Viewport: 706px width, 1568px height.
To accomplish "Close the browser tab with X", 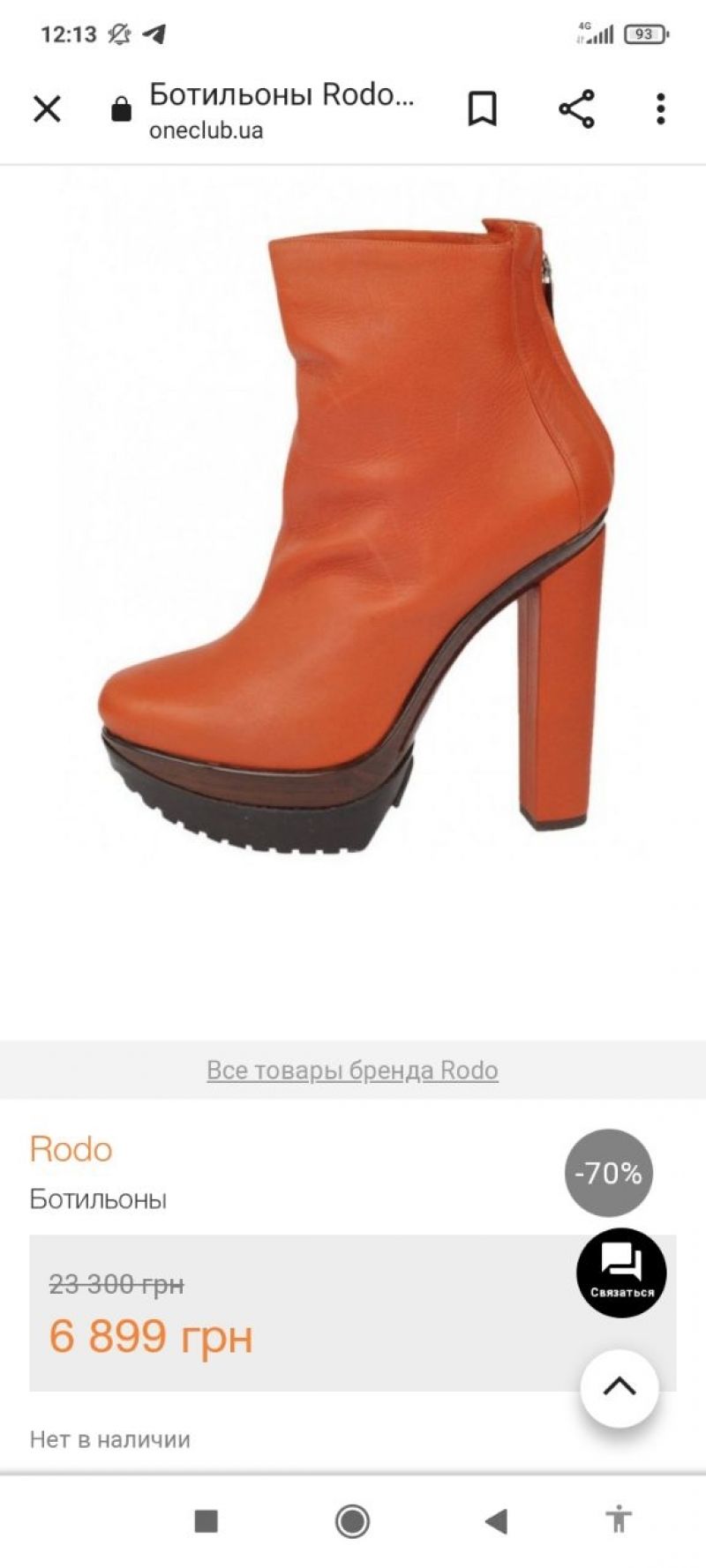I will [47, 109].
